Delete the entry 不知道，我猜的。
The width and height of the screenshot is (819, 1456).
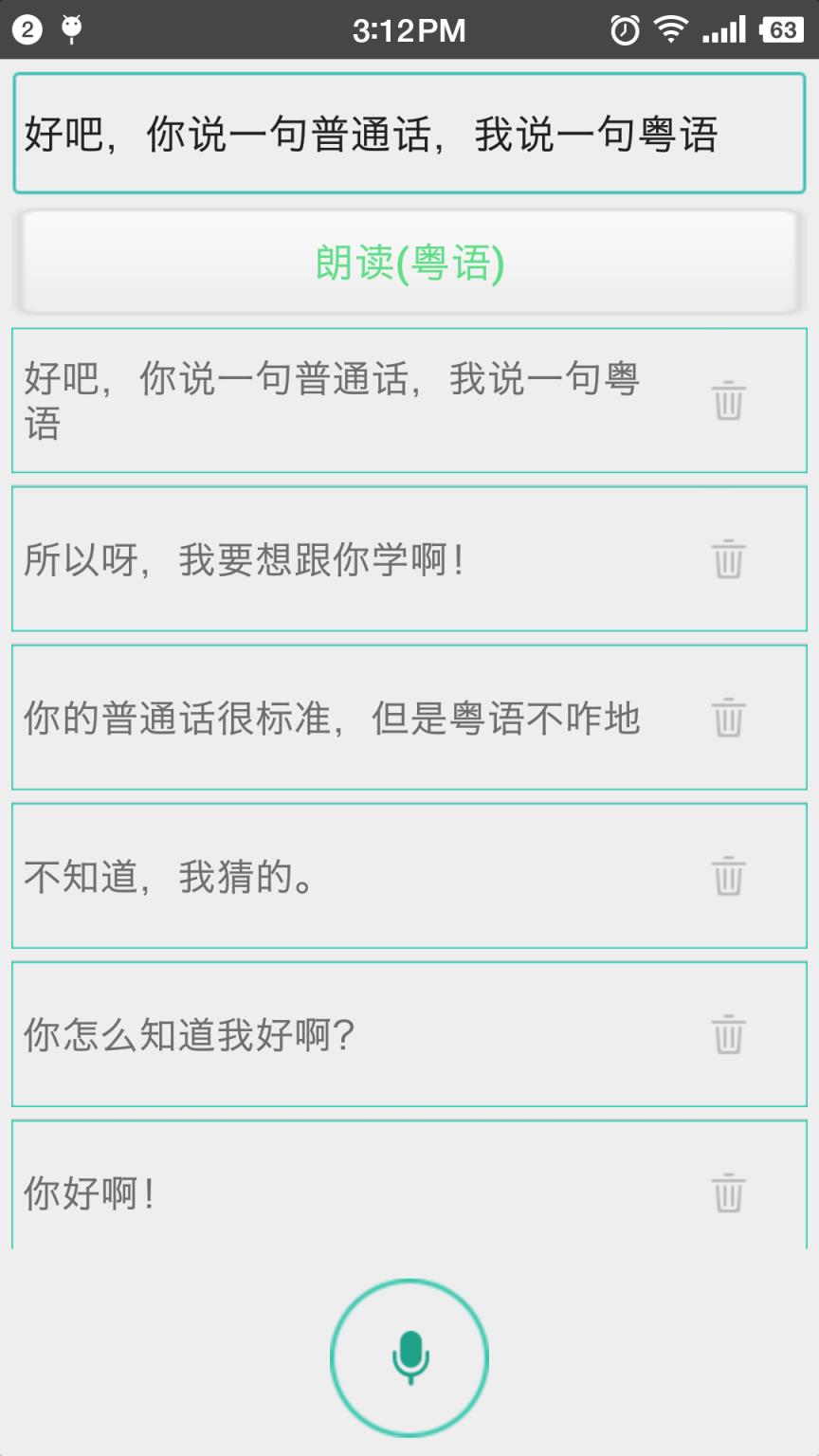729,877
